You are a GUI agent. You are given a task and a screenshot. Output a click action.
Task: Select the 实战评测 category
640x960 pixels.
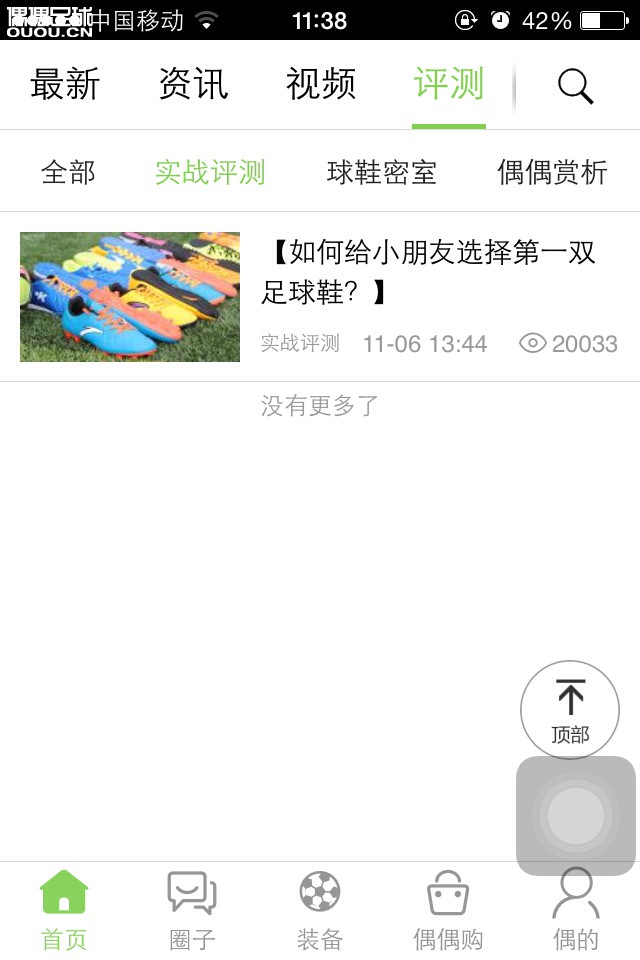tap(210, 172)
